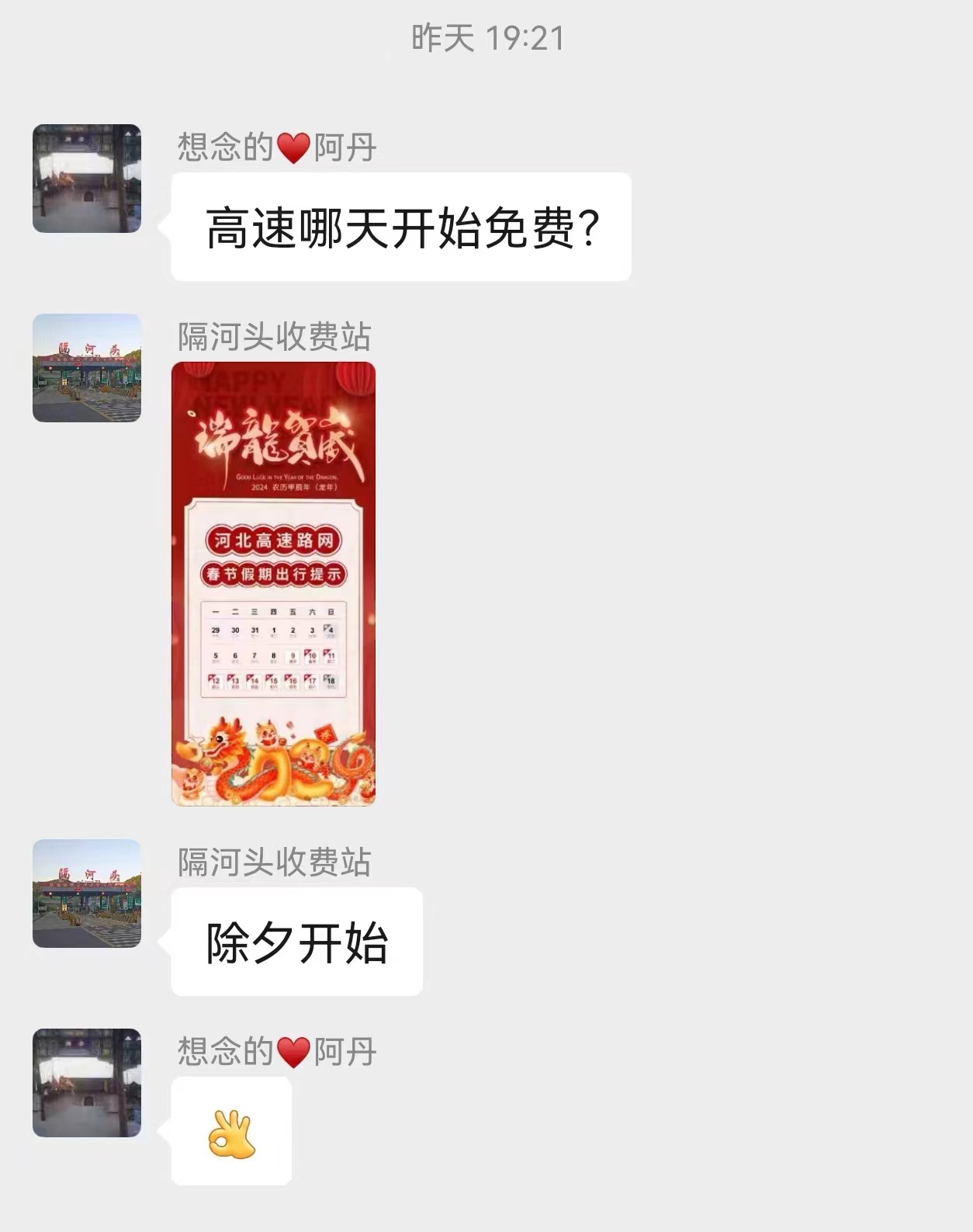Open 隔河头收费站's avatar next to the image message
This screenshot has width=973, height=1232.
point(87,368)
